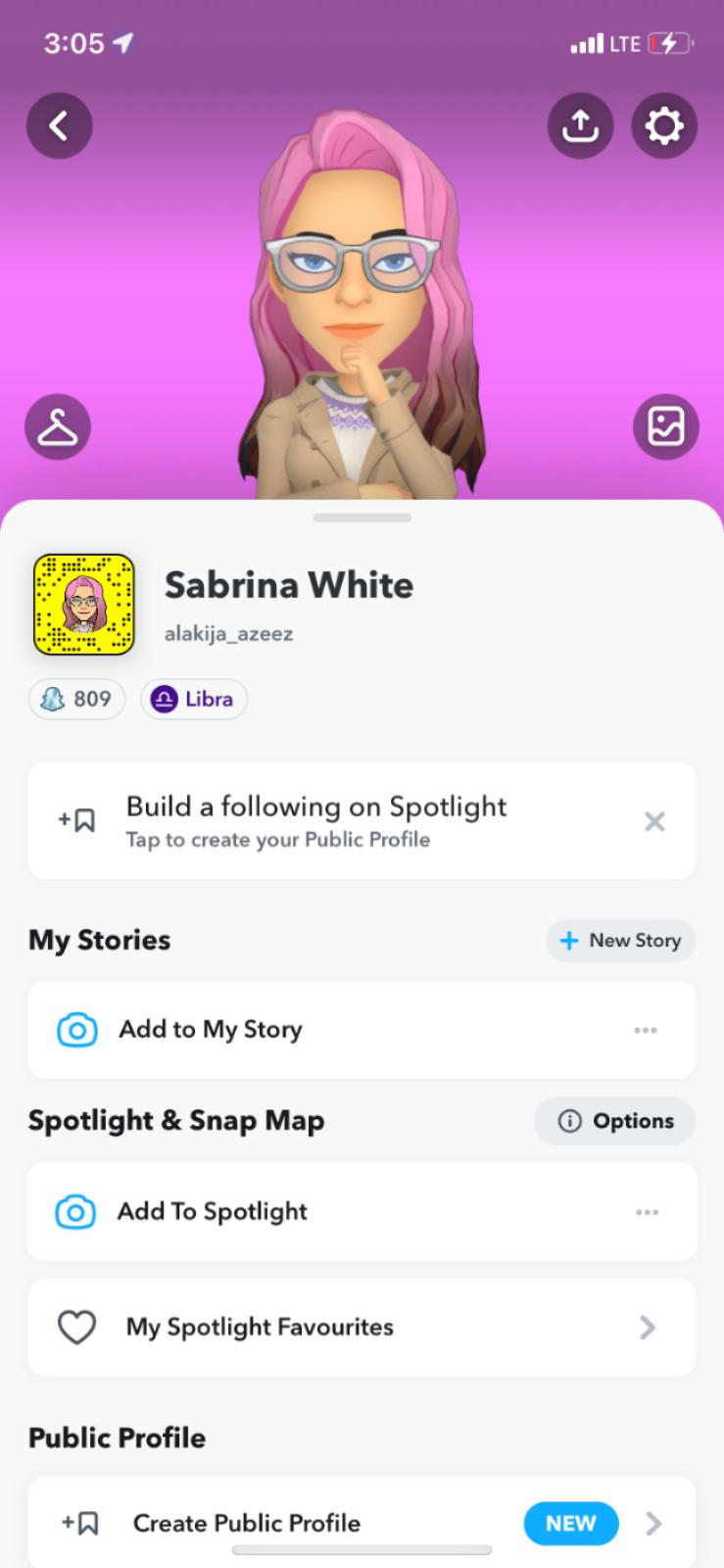Select Add To Spotlight
724x1568 pixels.
pyautogui.click(x=212, y=1212)
